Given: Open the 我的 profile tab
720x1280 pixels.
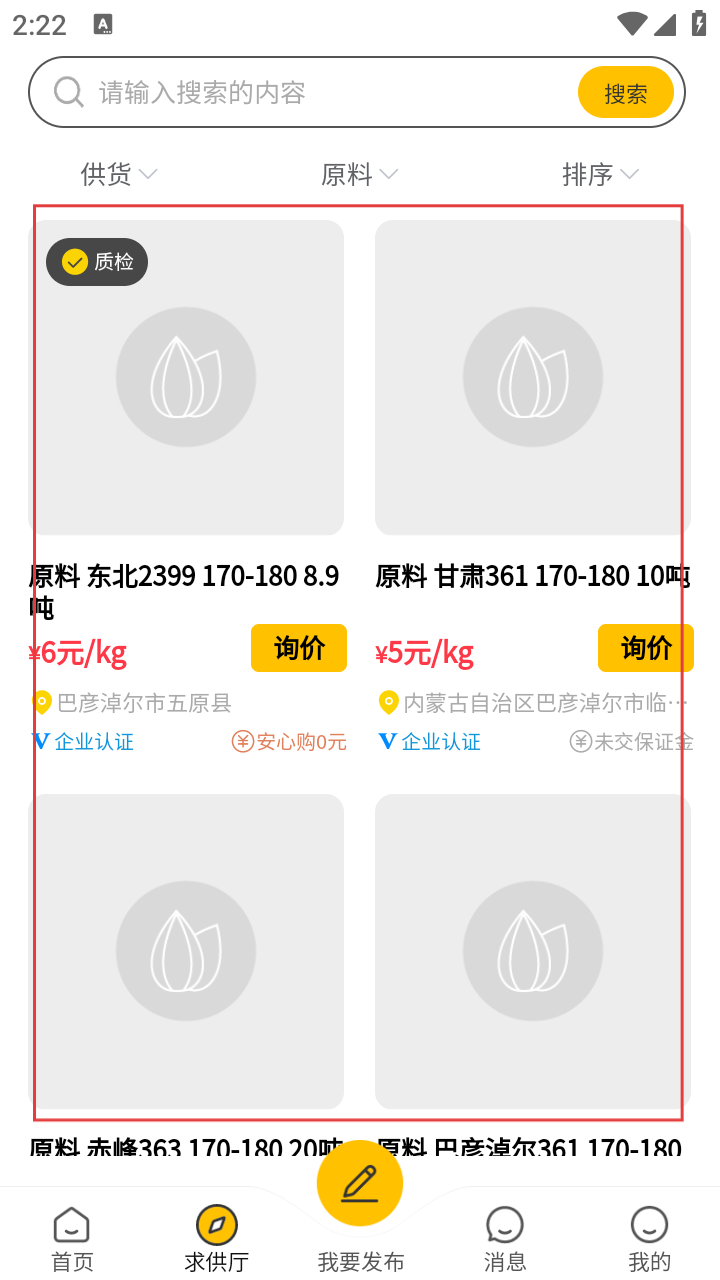Looking at the screenshot, I should pos(649,1239).
